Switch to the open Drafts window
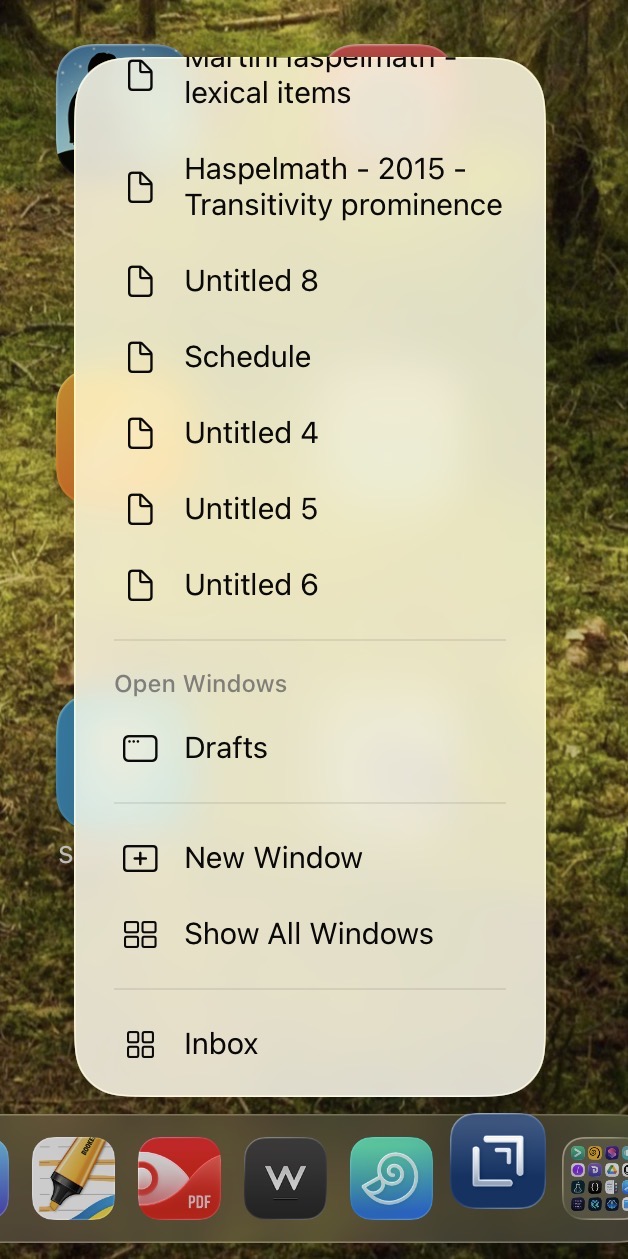Image resolution: width=628 pixels, height=1259 pixels. pos(226,748)
